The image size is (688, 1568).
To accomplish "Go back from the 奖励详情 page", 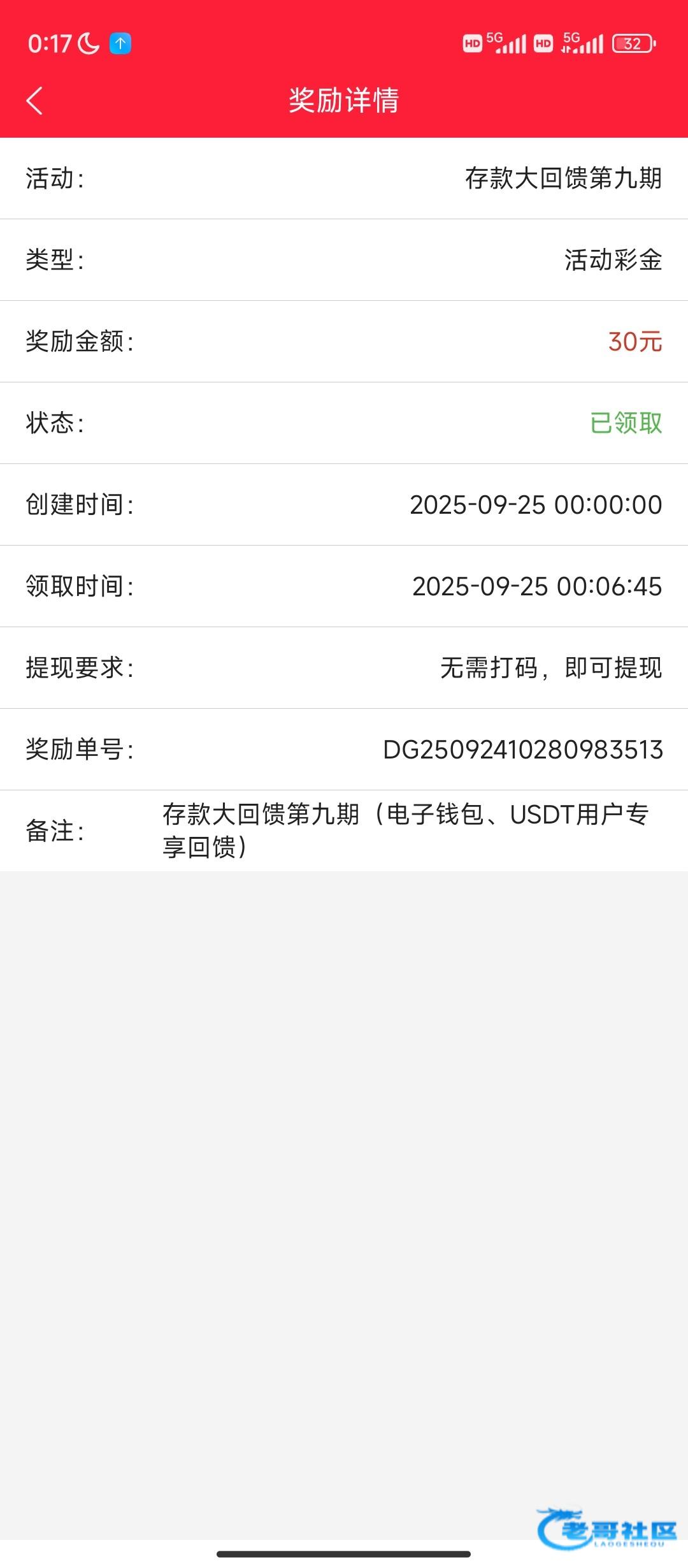I will 35,101.
